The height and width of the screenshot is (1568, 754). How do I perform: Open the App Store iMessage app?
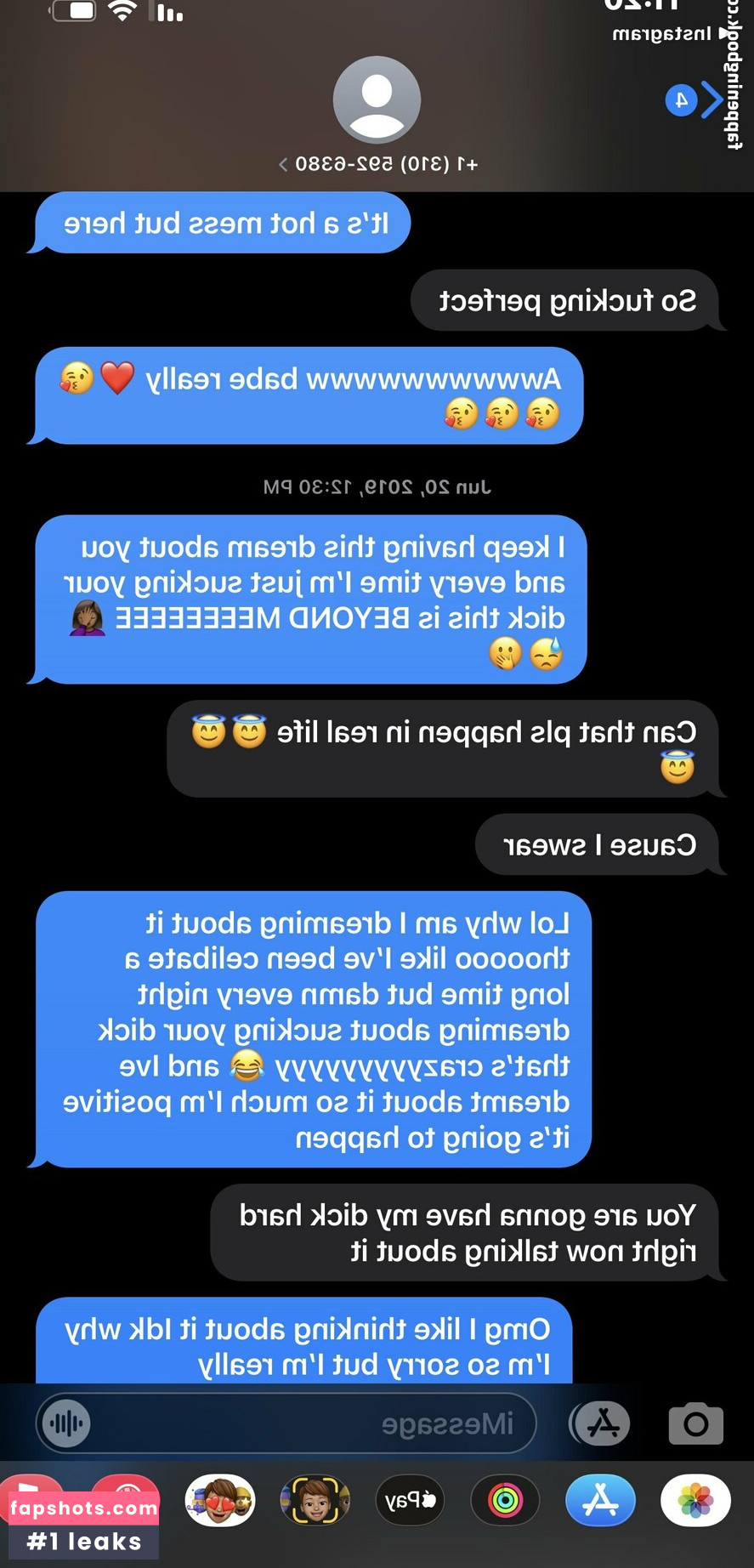tap(600, 1501)
